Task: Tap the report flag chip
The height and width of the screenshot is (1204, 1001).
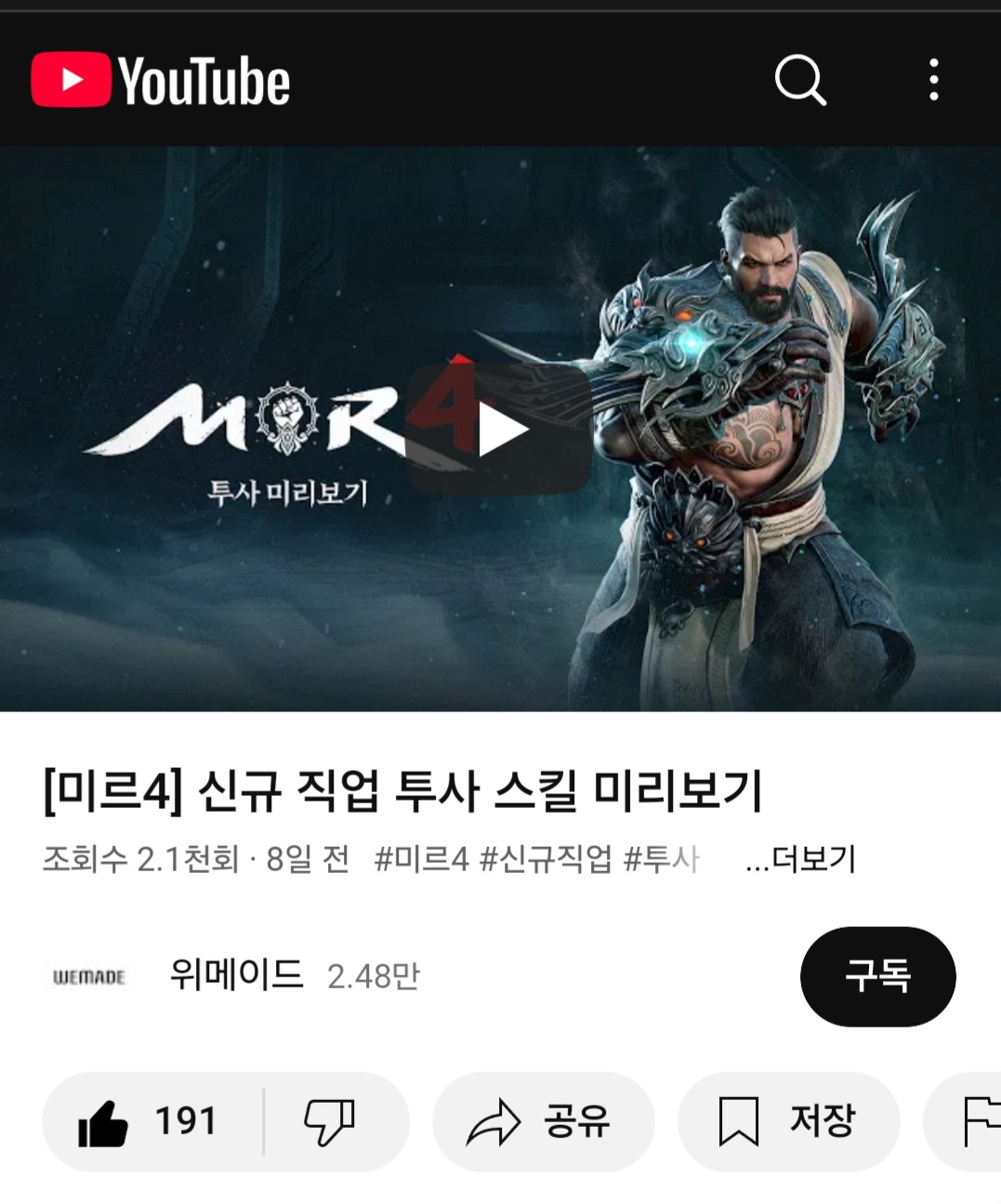Action: (x=976, y=1121)
